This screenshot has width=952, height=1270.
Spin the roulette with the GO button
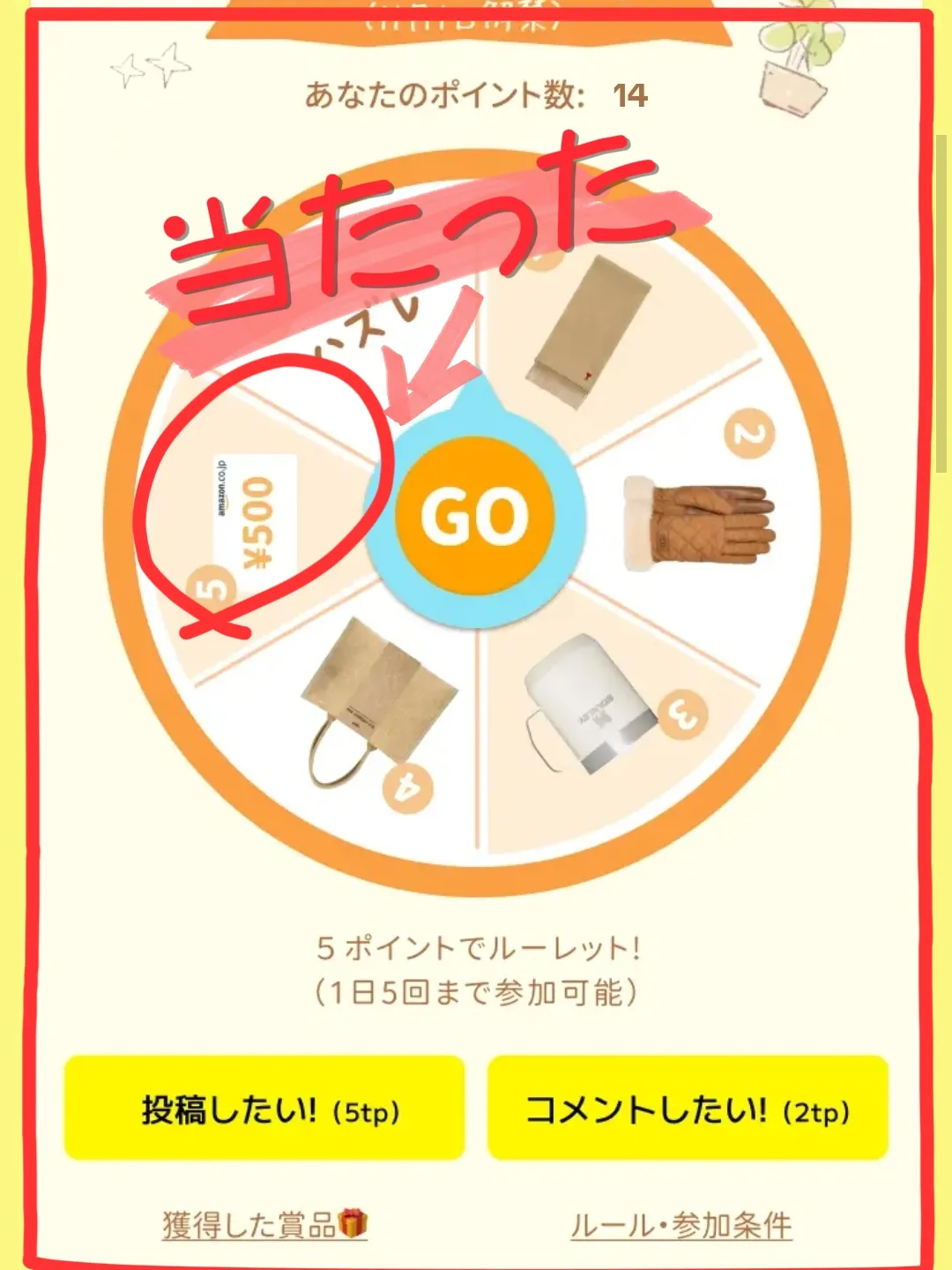coord(475,516)
